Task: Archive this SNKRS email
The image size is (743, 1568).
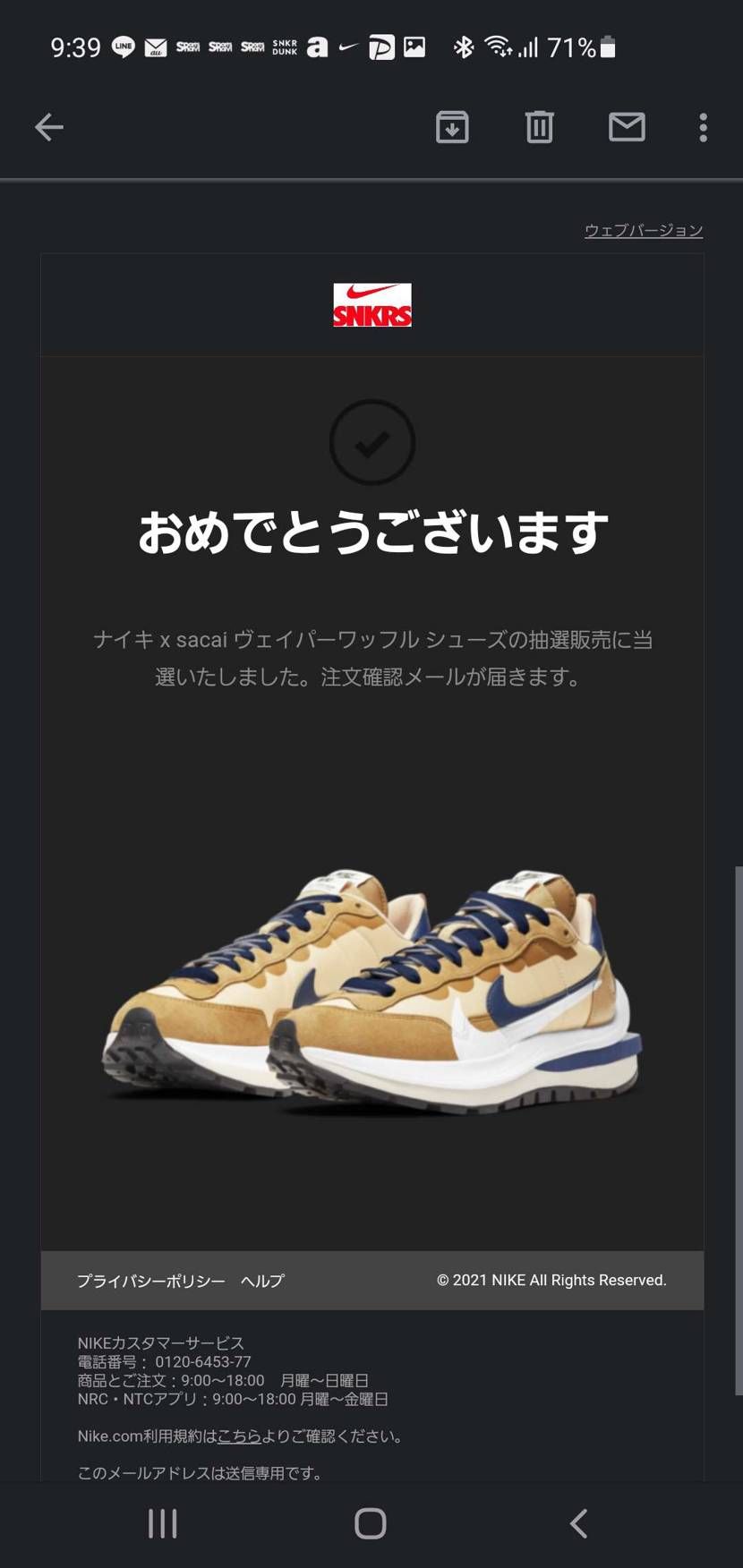Action: pos(452,127)
